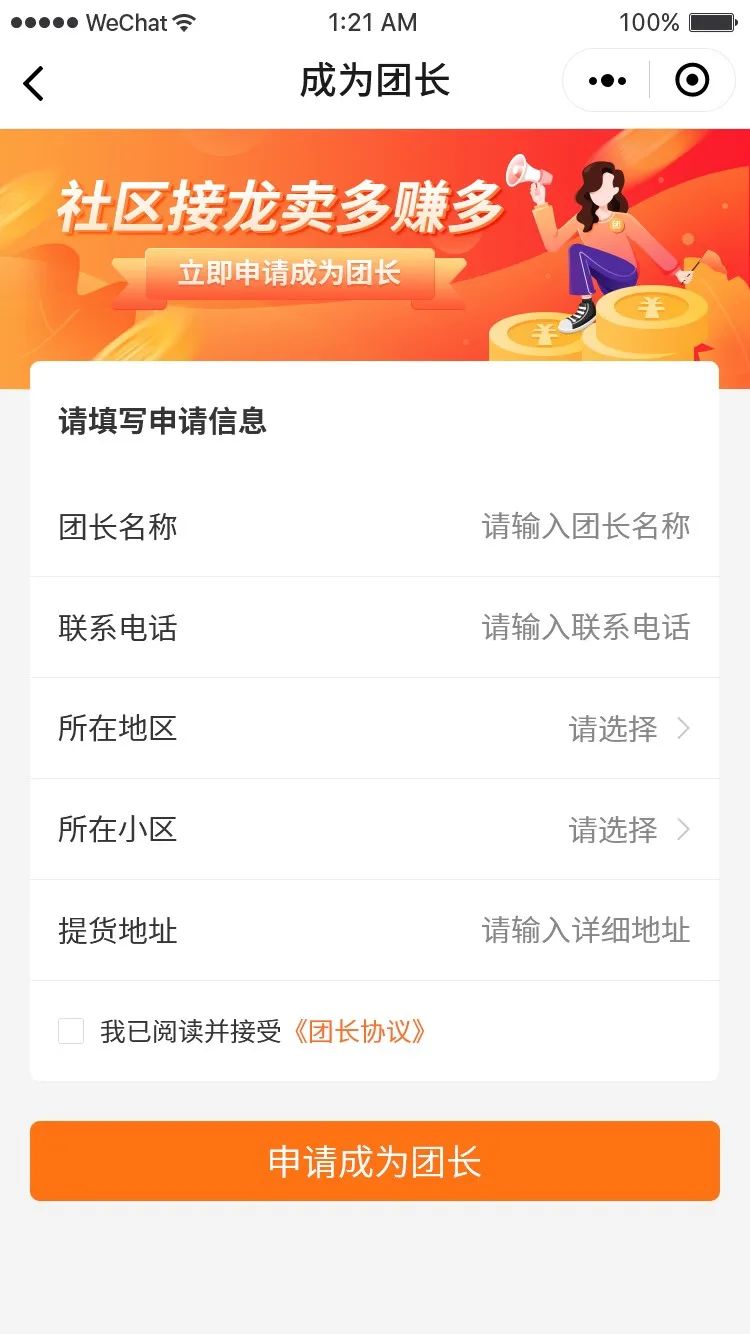Open the WeChat mini-program more options (···) icon
This screenshot has height=1334, width=750.
click(x=607, y=80)
